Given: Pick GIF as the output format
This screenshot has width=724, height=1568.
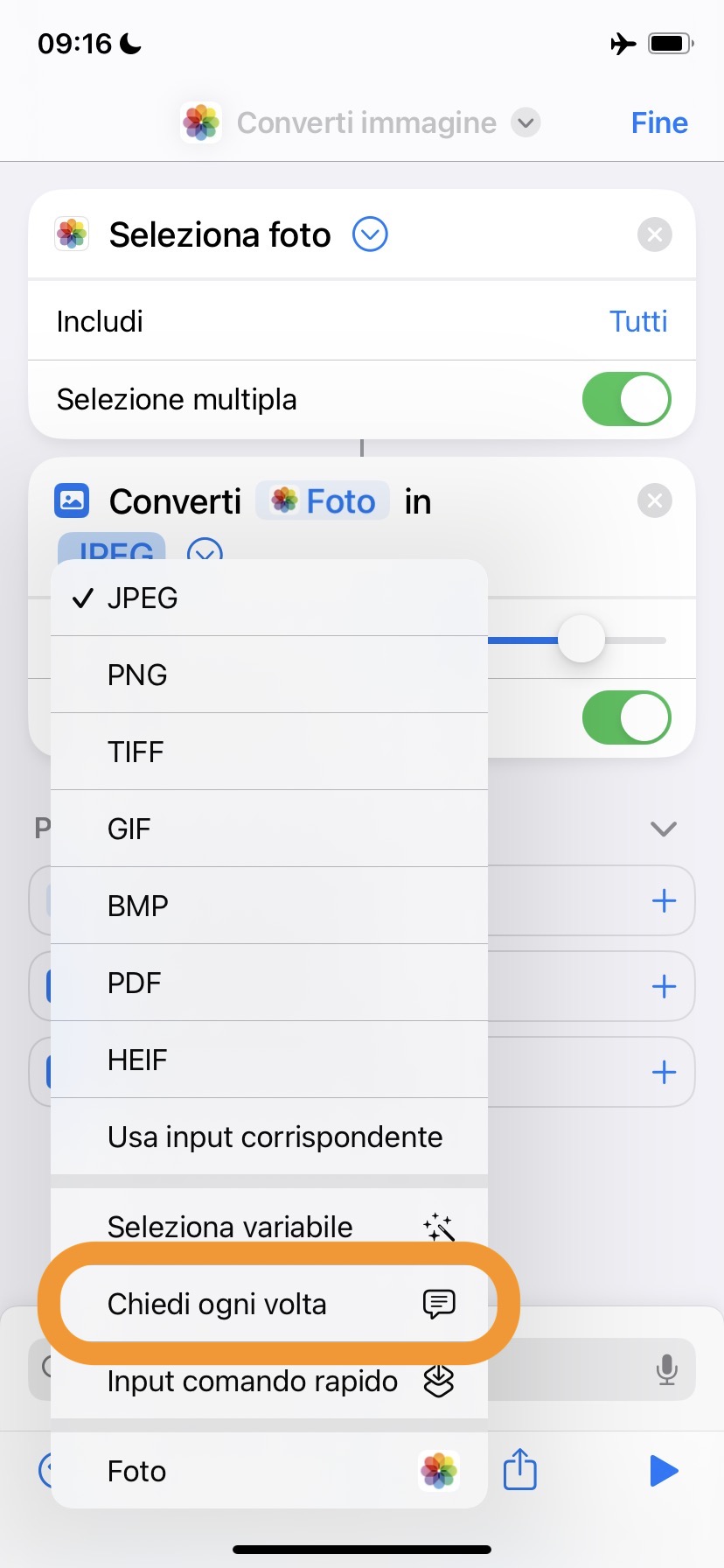Looking at the screenshot, I should [x=268, y=829].
